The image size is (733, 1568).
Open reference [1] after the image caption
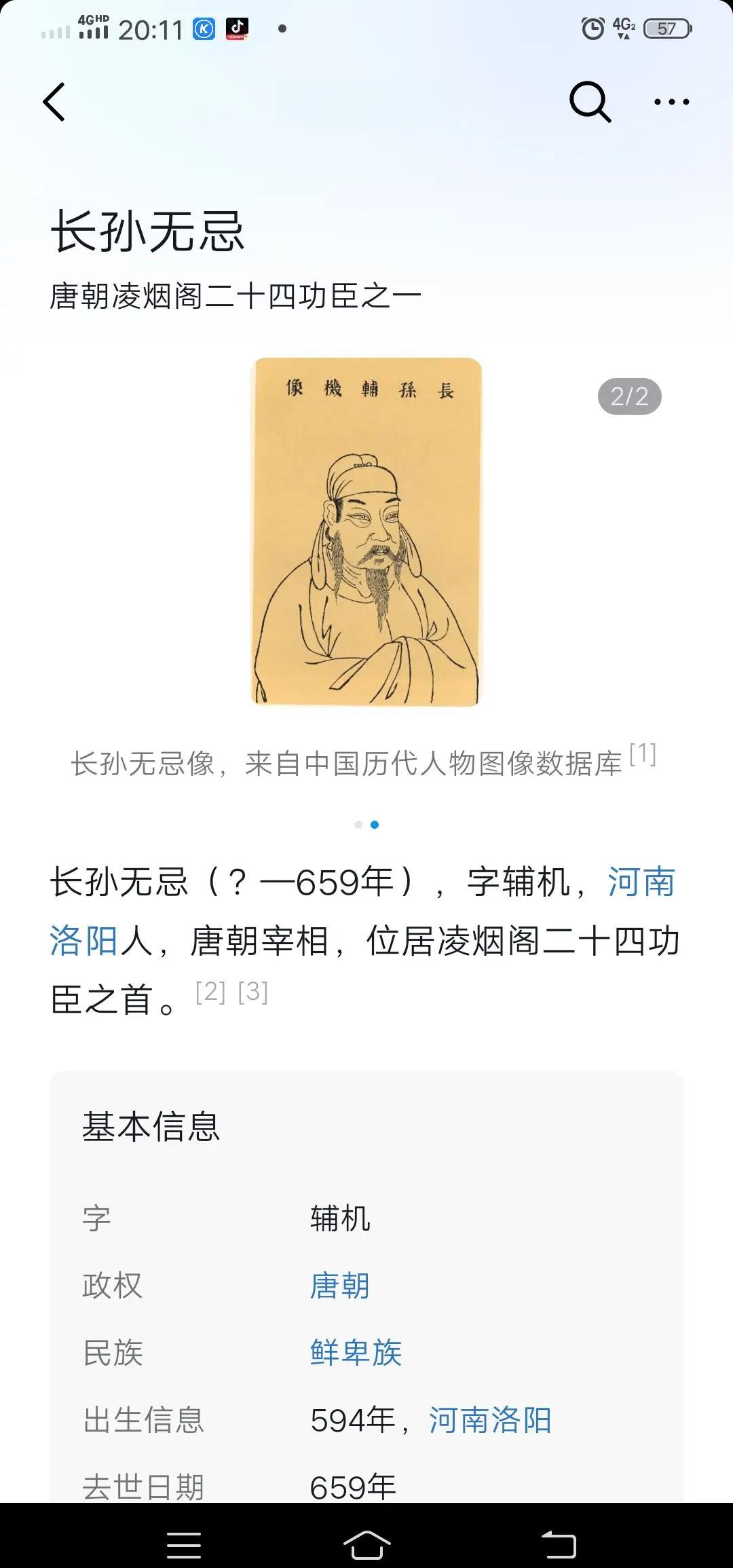click(642, 755)
